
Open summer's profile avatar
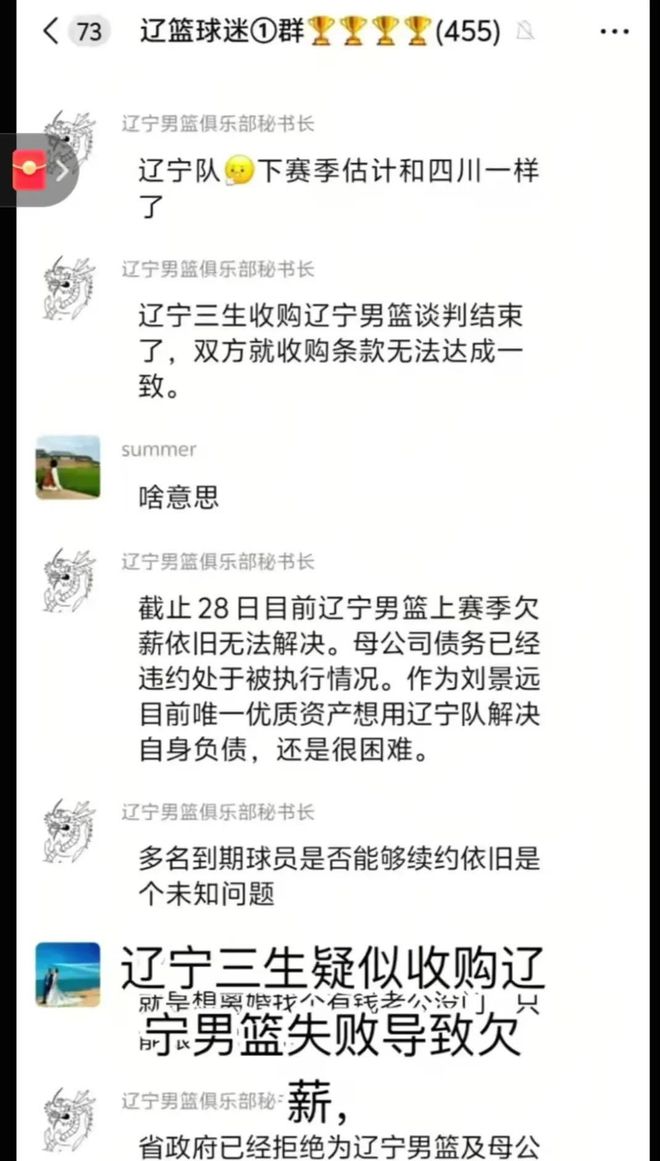tap(68, 467)
